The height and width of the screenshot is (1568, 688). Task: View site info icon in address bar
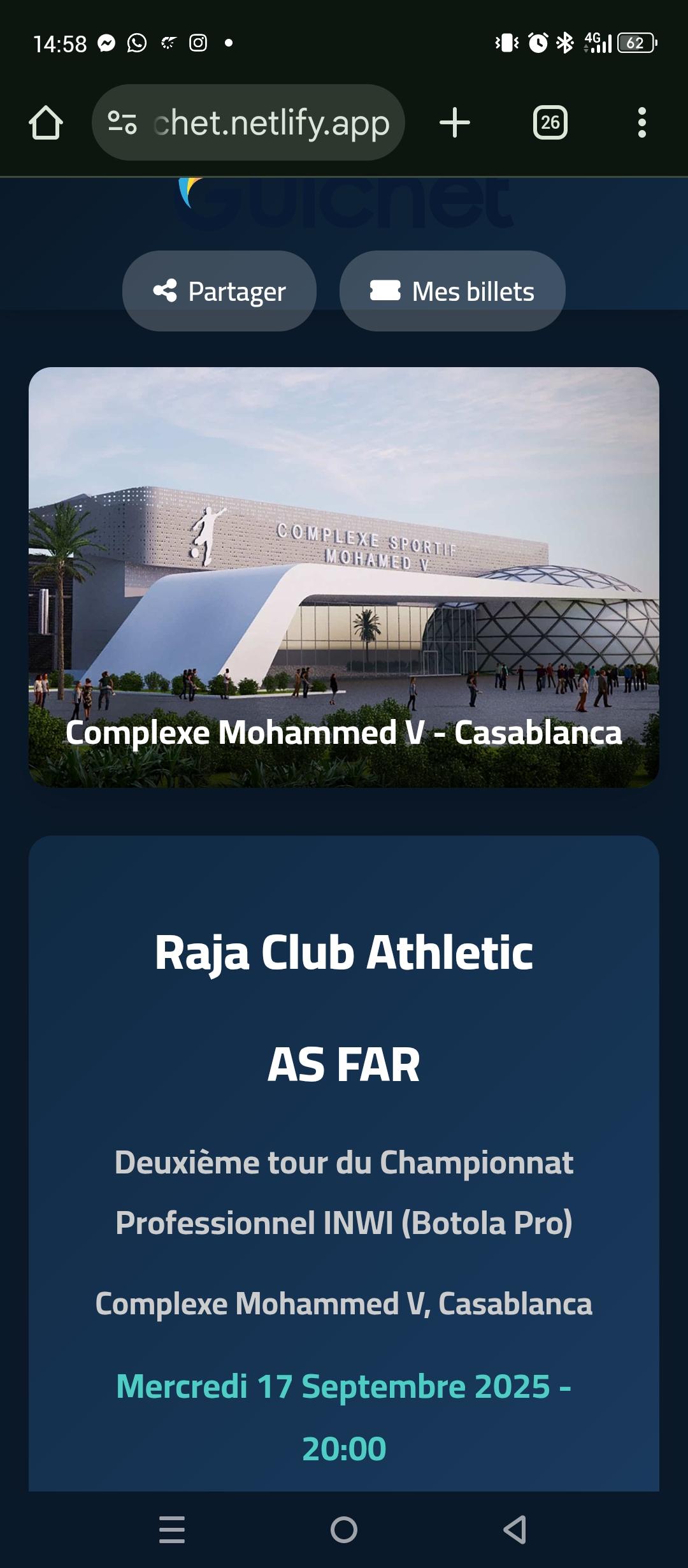pyautogui.click(x=122, y=122)
